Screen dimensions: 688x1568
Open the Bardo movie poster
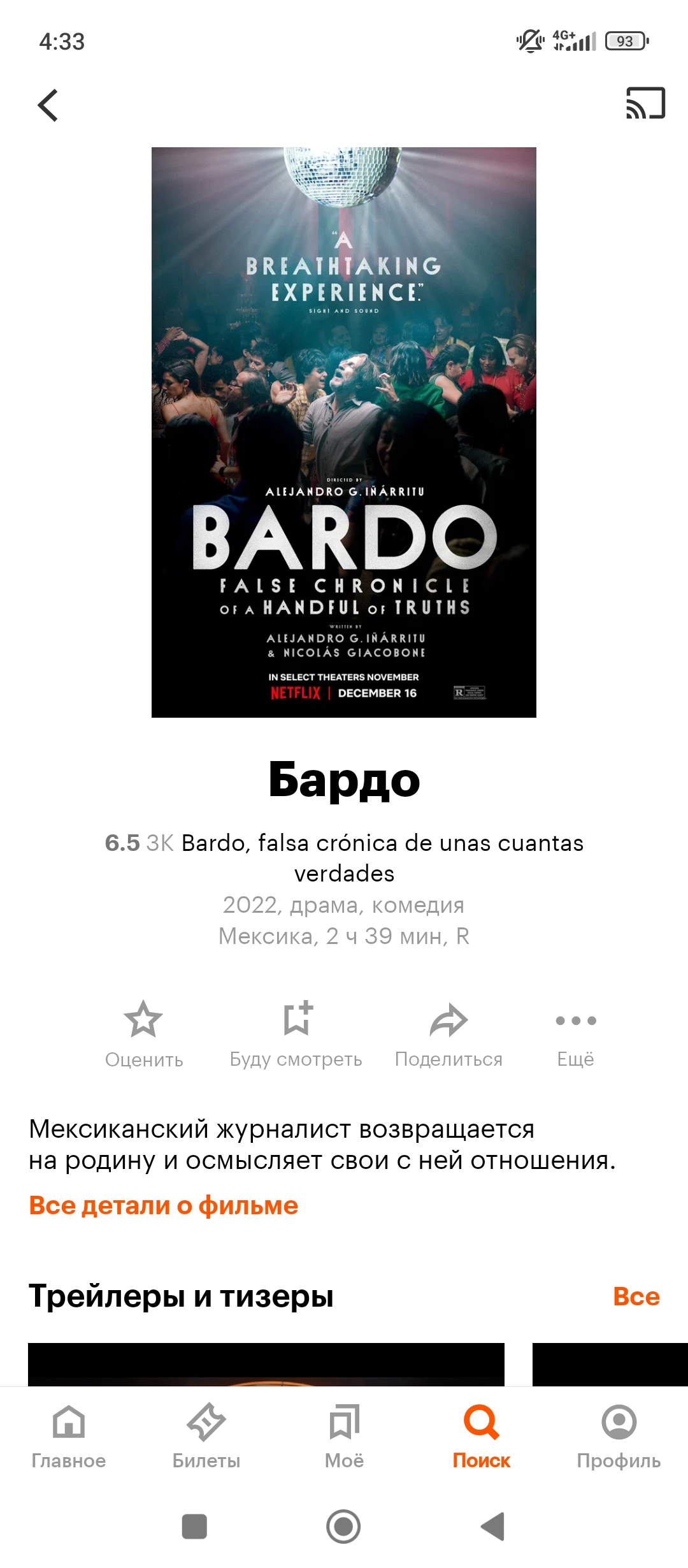tap(344, 432)
